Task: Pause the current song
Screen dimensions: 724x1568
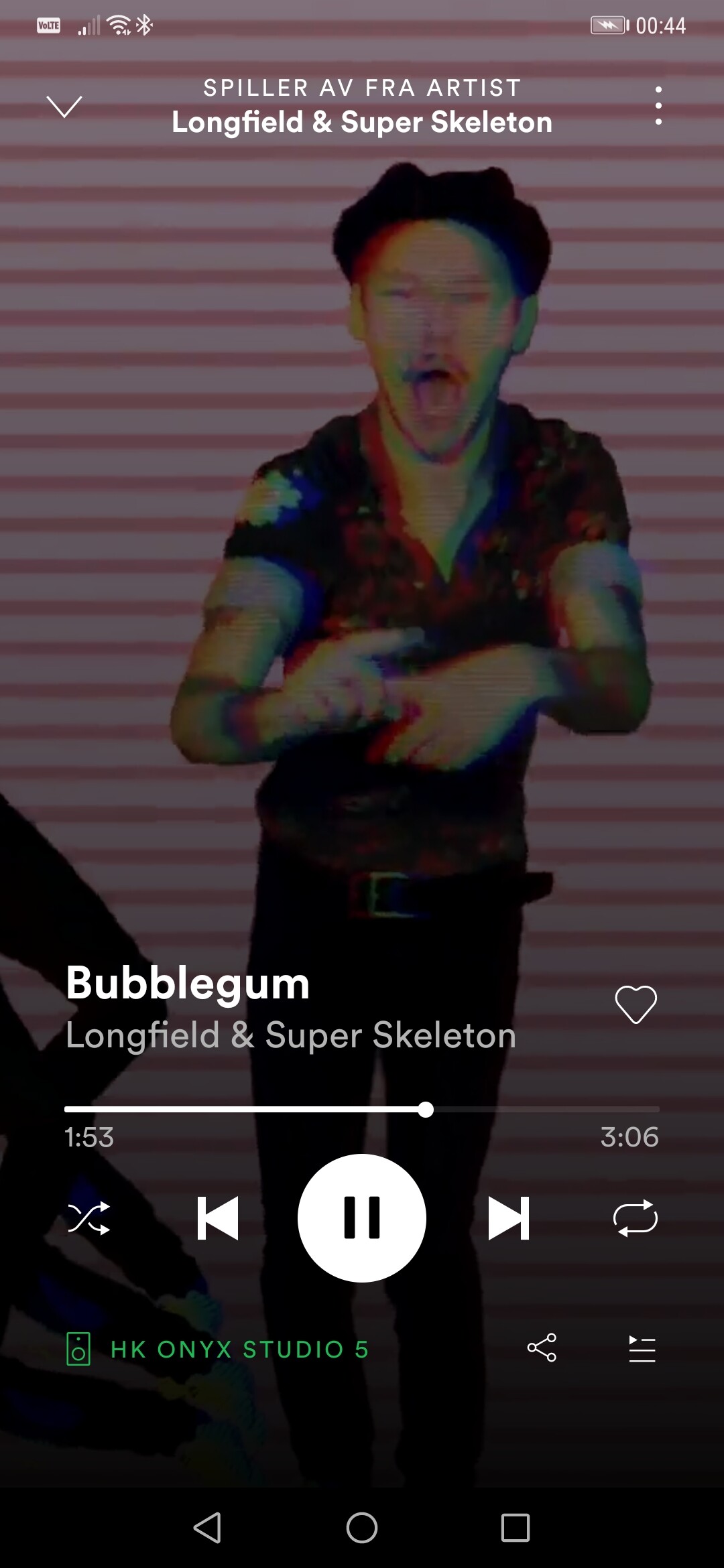Action: coord(362,1218)
